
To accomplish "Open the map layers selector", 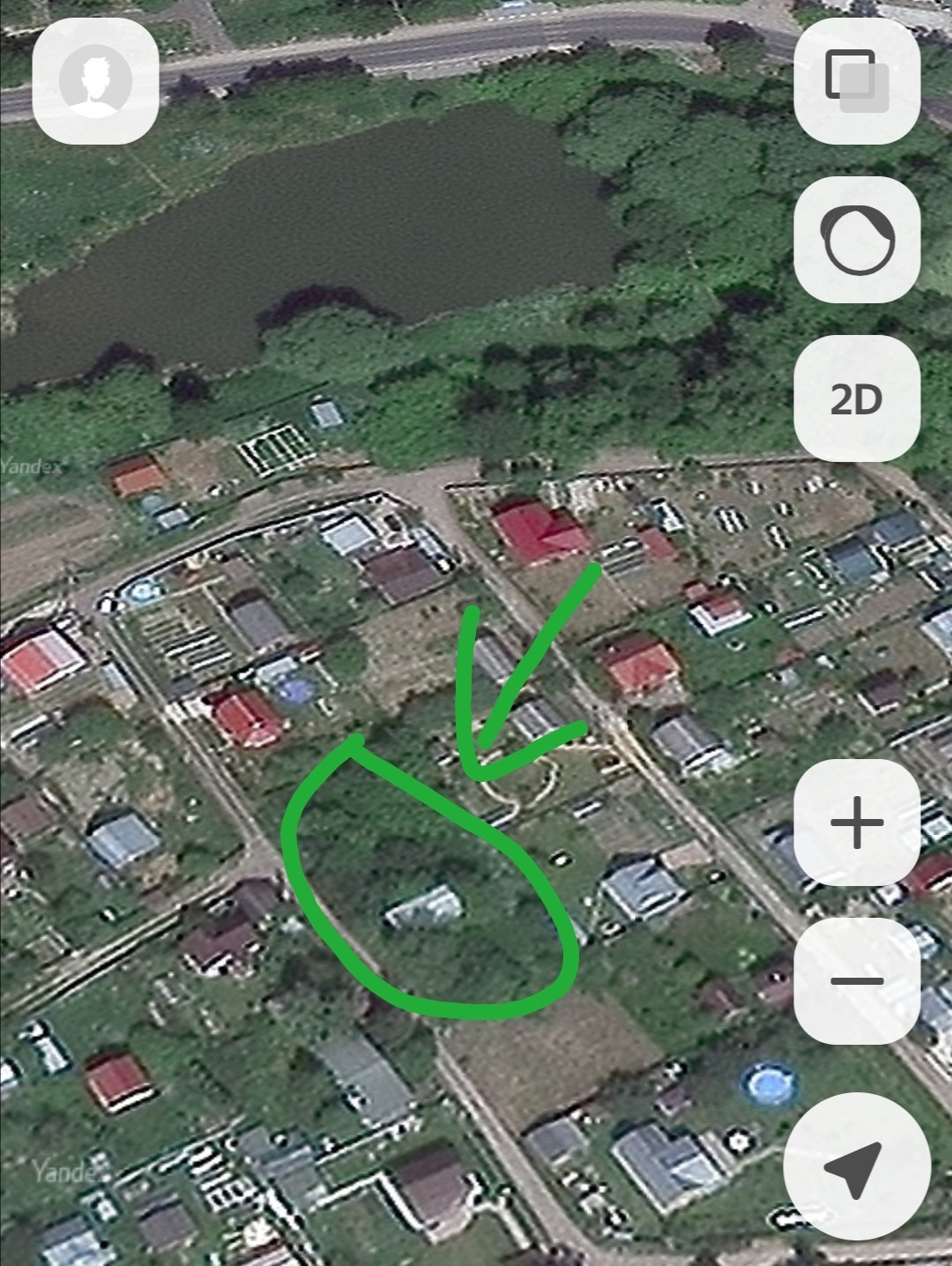I will click(856, 80).
